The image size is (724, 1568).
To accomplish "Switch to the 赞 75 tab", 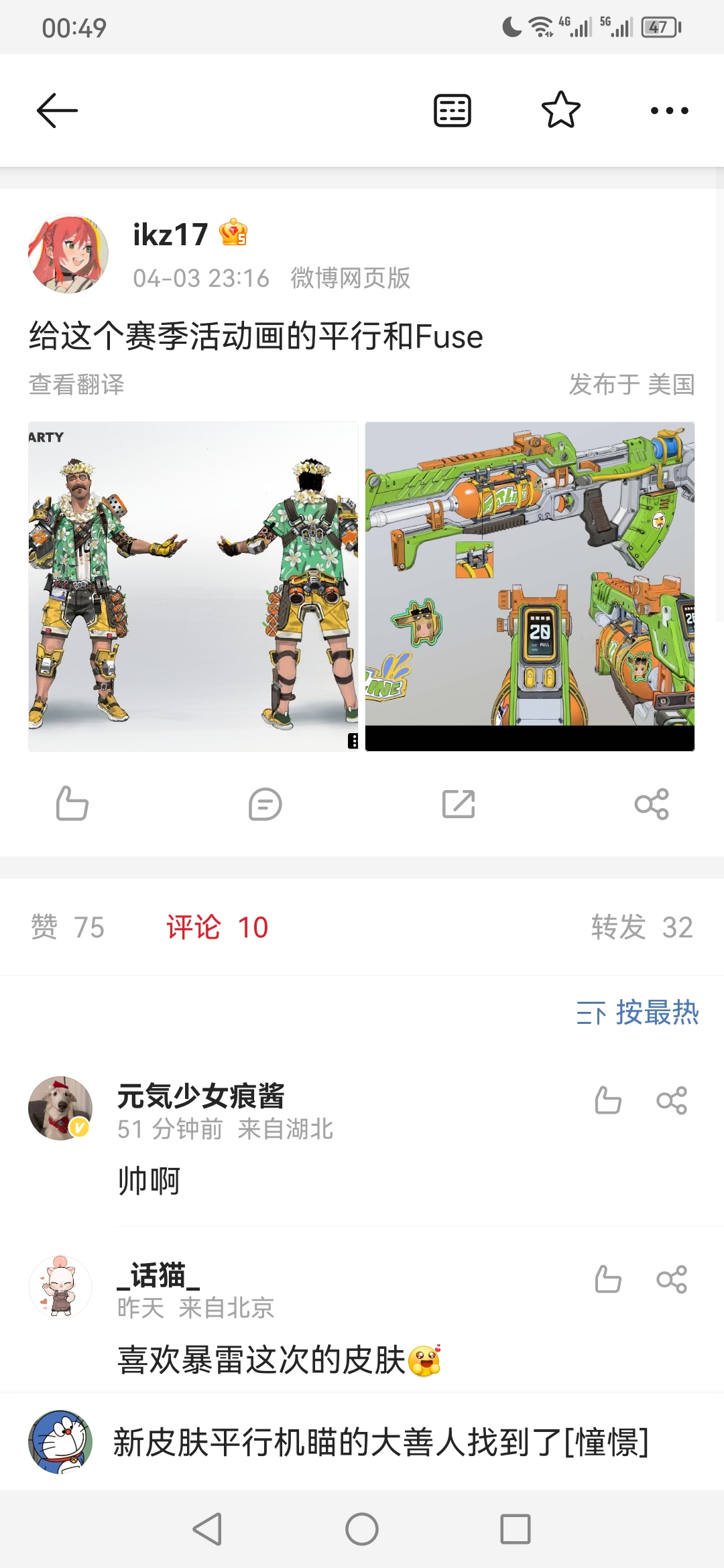I will pyautogui.click(x=68, y=927).
